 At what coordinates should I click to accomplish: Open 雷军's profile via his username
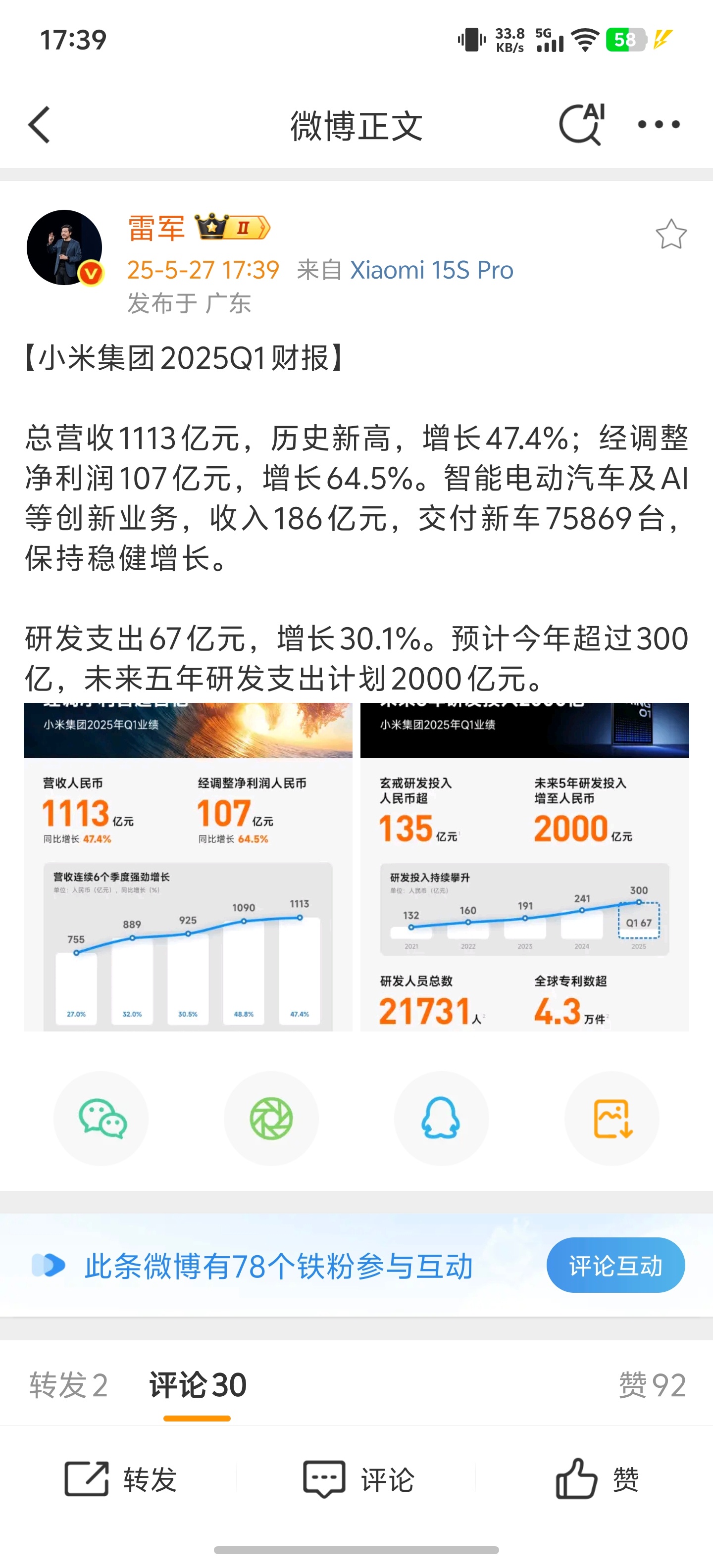pos(156,228)
